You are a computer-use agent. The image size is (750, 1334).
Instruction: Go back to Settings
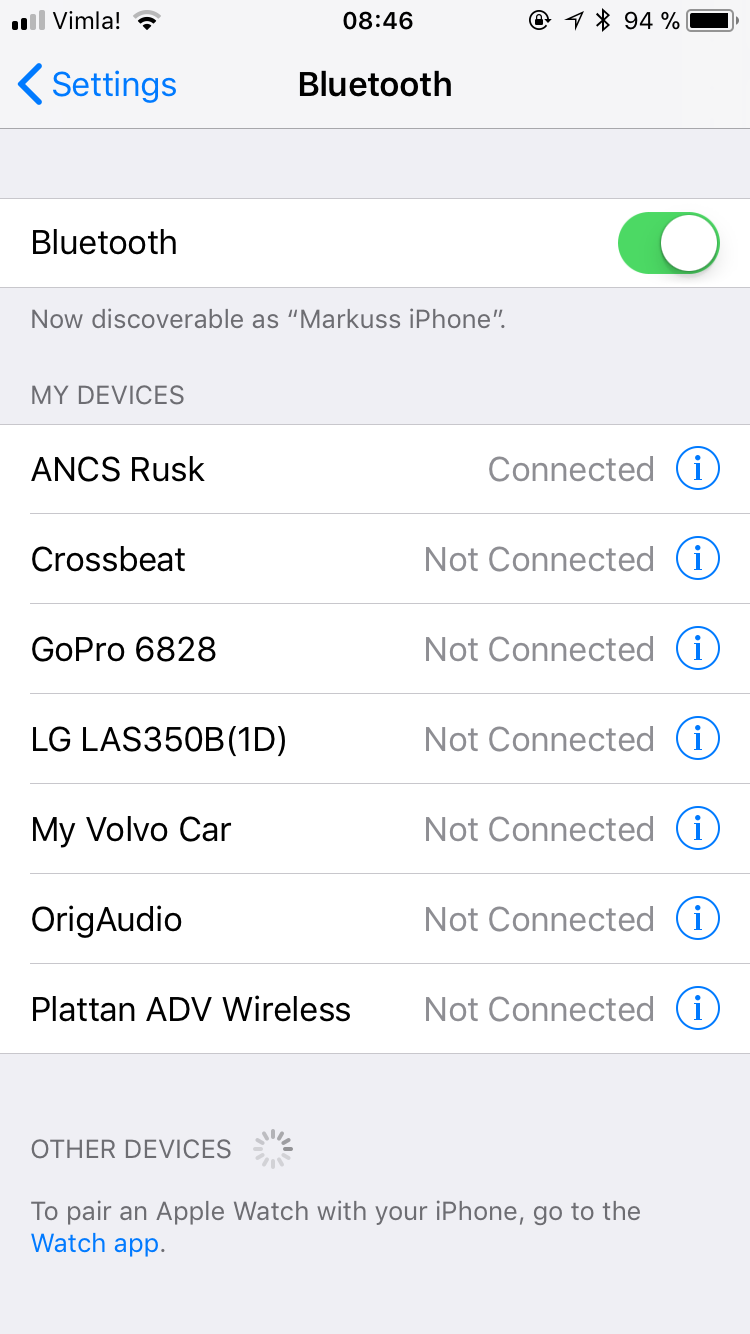click(97, 85)
